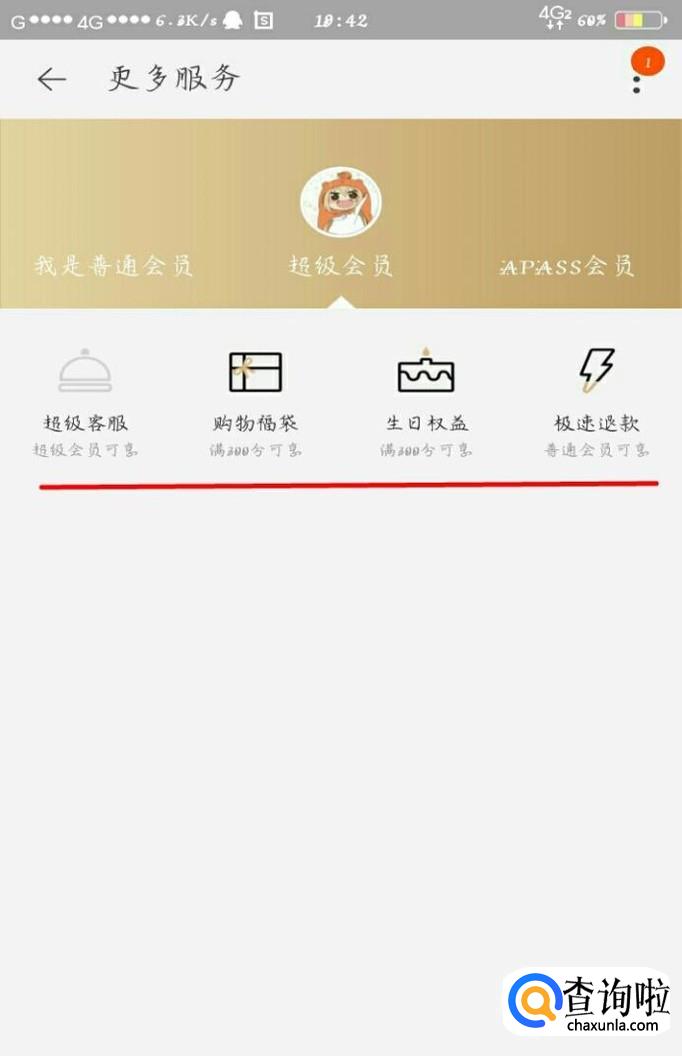The image size is (682, 1056).
Task: Open 购物福袋 benefit
Action: click(x=255, y=400)
